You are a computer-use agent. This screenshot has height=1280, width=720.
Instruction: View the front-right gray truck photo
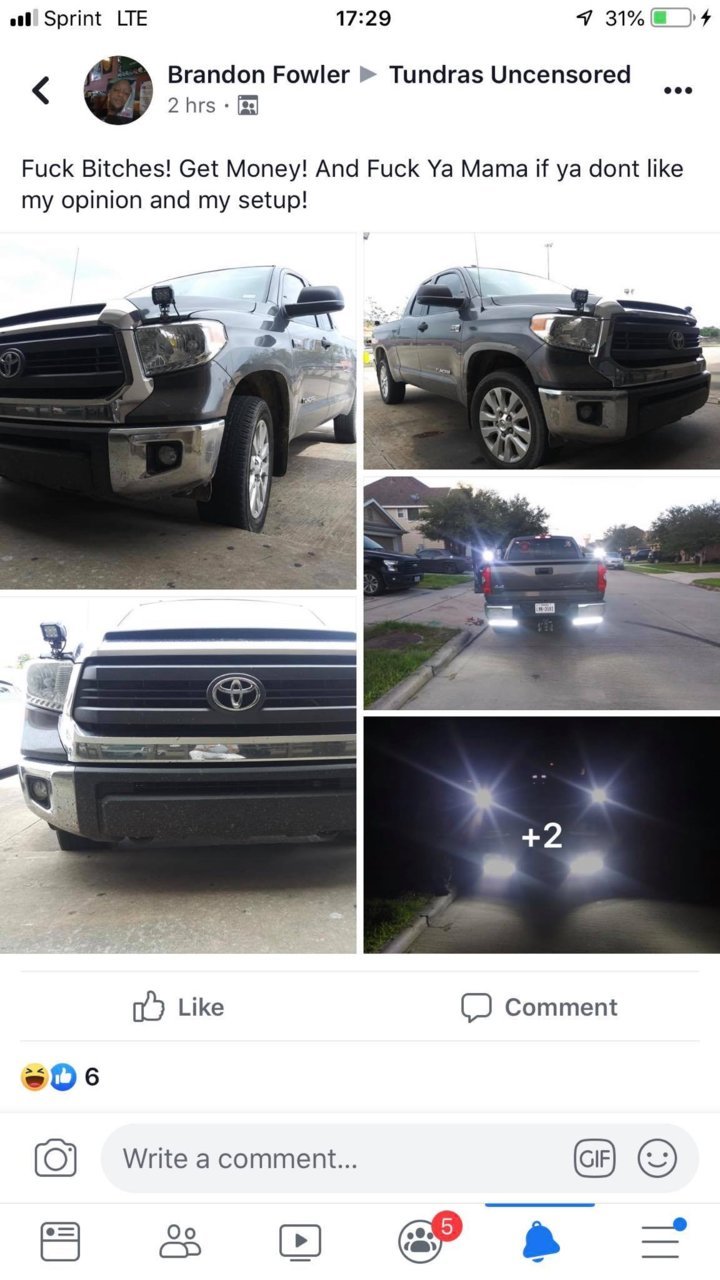[x=541, y=350]
